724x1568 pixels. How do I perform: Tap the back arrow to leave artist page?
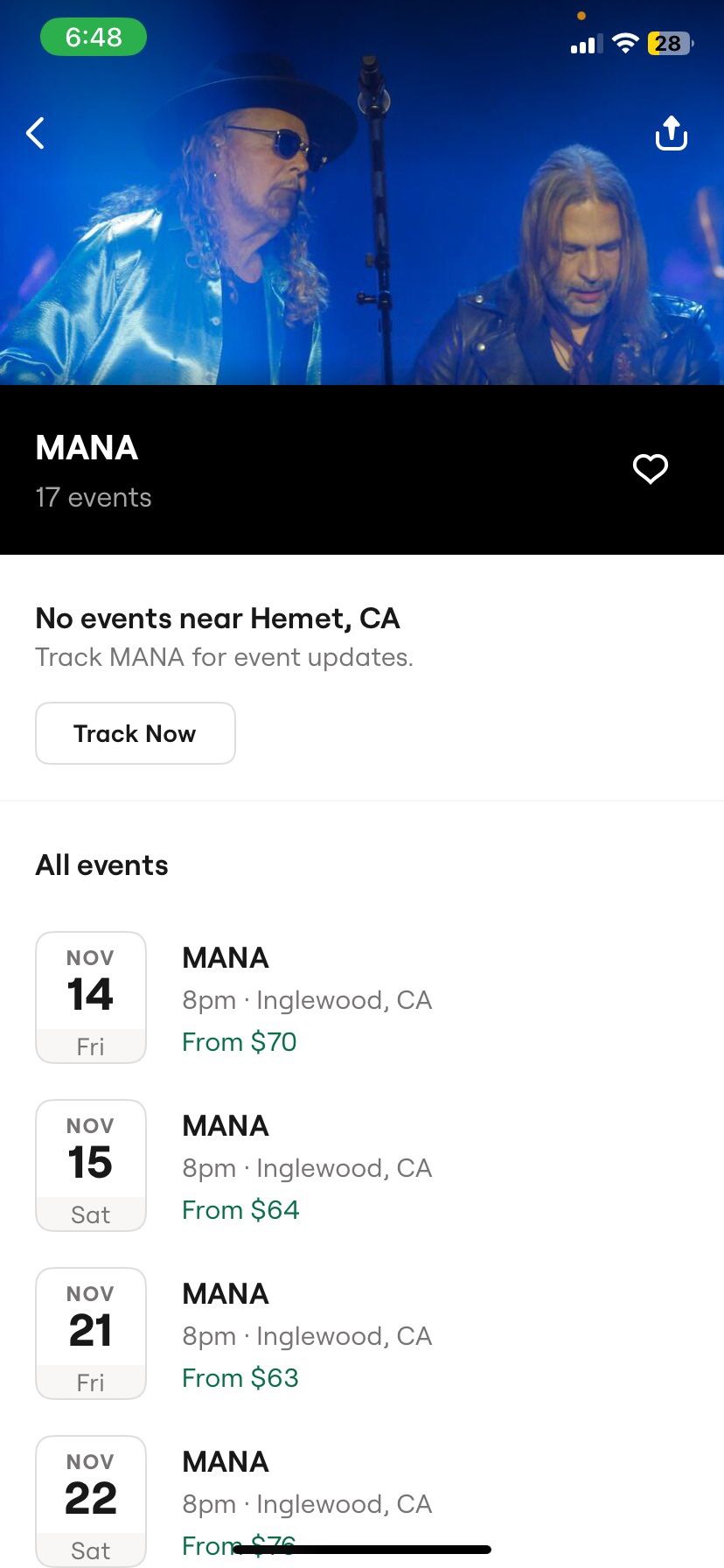tap(35, 133)
